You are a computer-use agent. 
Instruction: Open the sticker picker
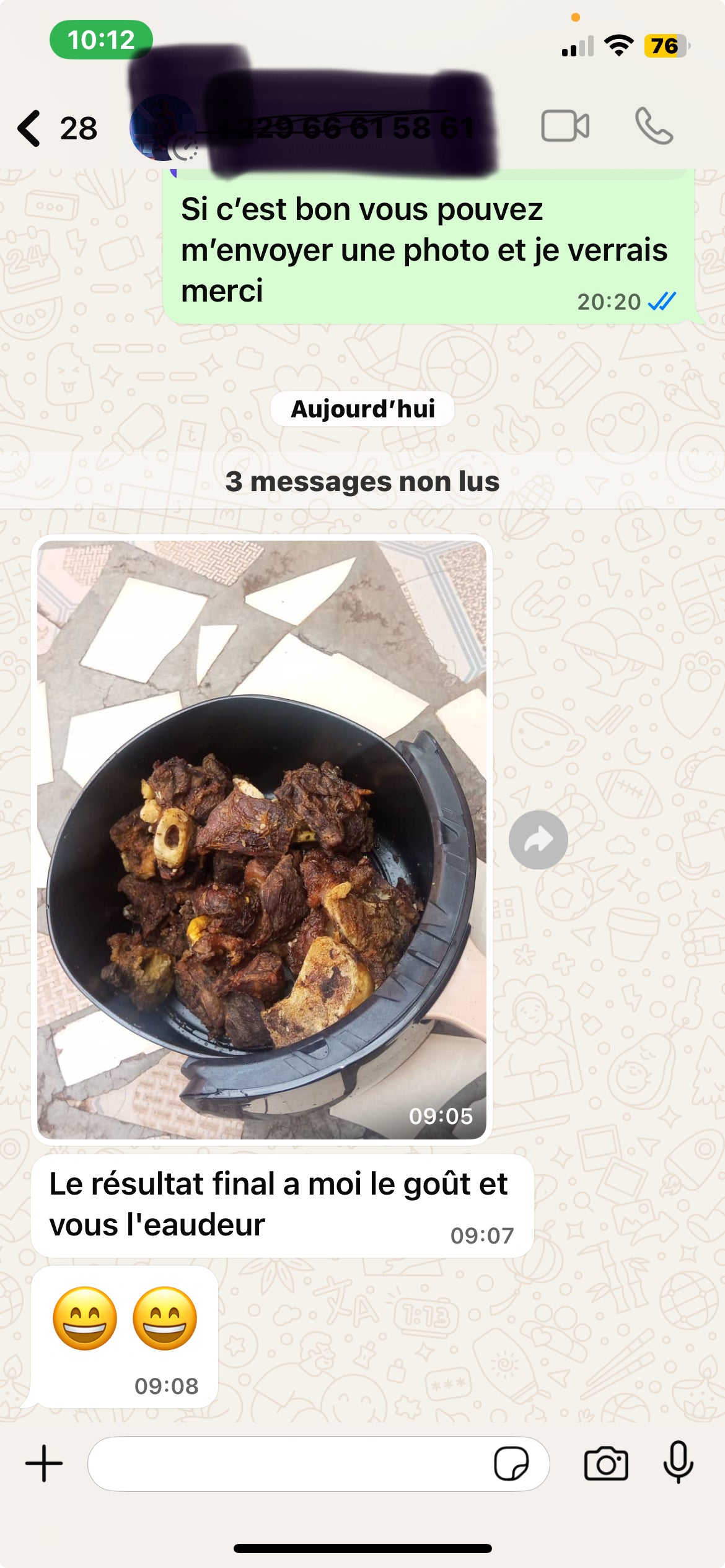pyautogui.click(x=511, y=1463)
